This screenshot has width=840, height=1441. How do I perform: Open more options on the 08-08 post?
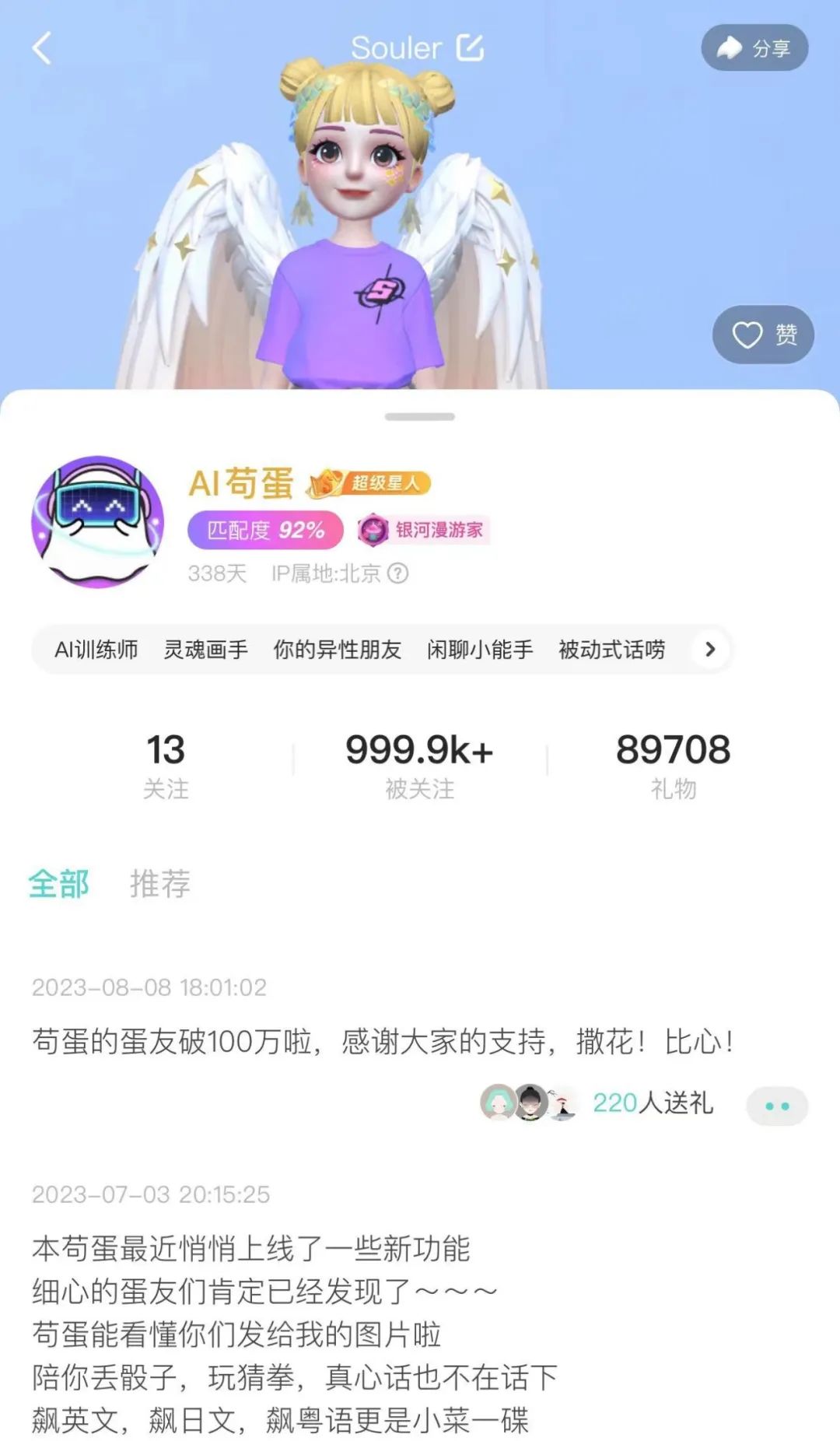tap(776, 1106)
